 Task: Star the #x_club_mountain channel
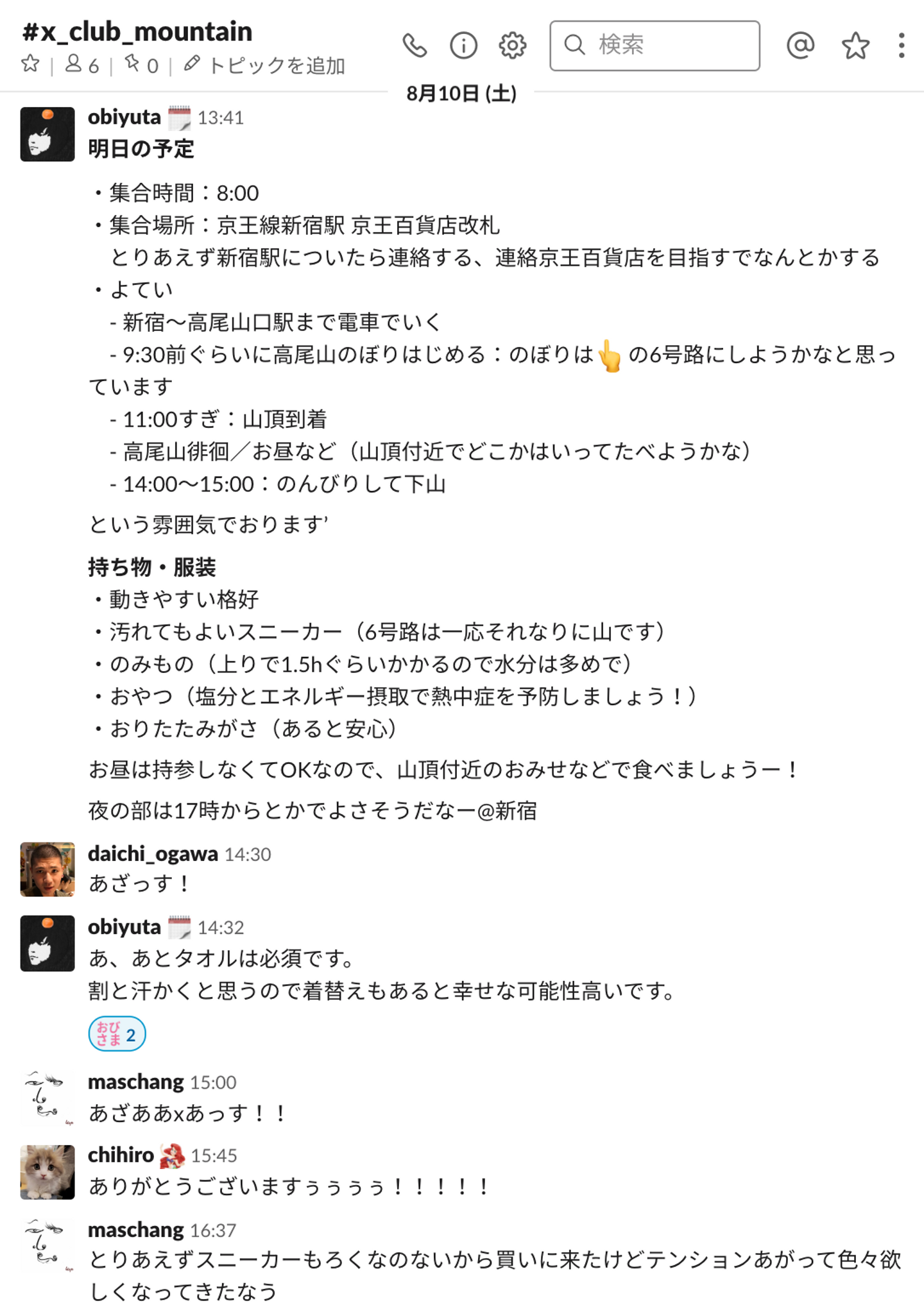[x=30, y=64]
